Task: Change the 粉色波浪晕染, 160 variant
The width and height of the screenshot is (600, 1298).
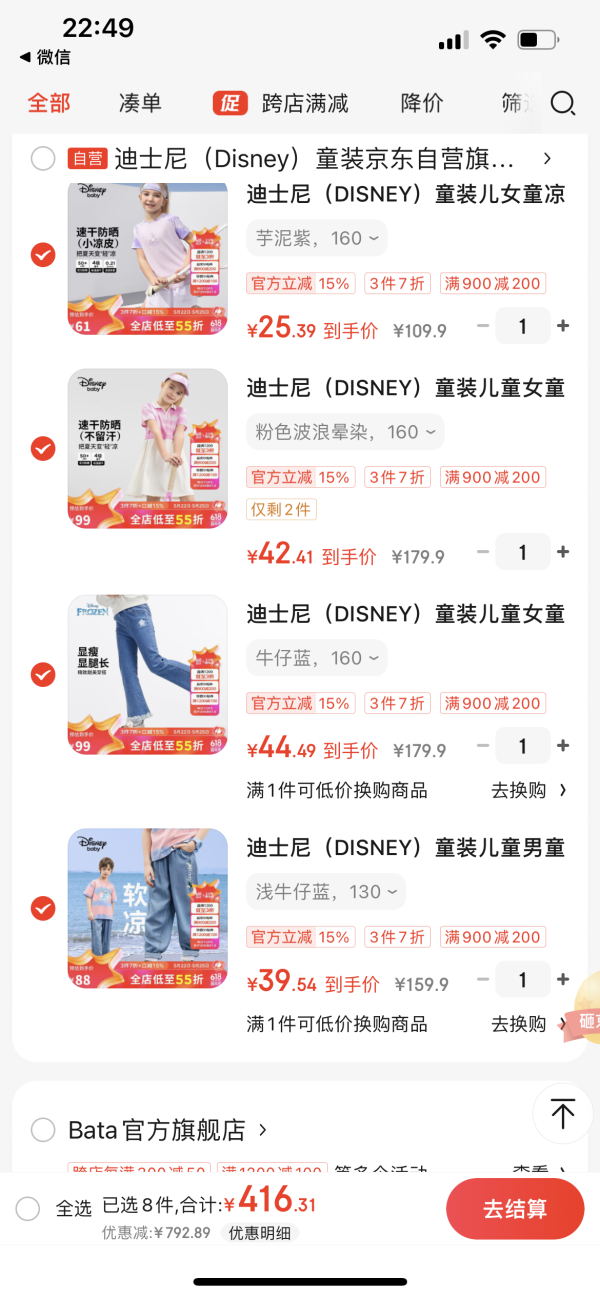Action: tap(345, 432)
